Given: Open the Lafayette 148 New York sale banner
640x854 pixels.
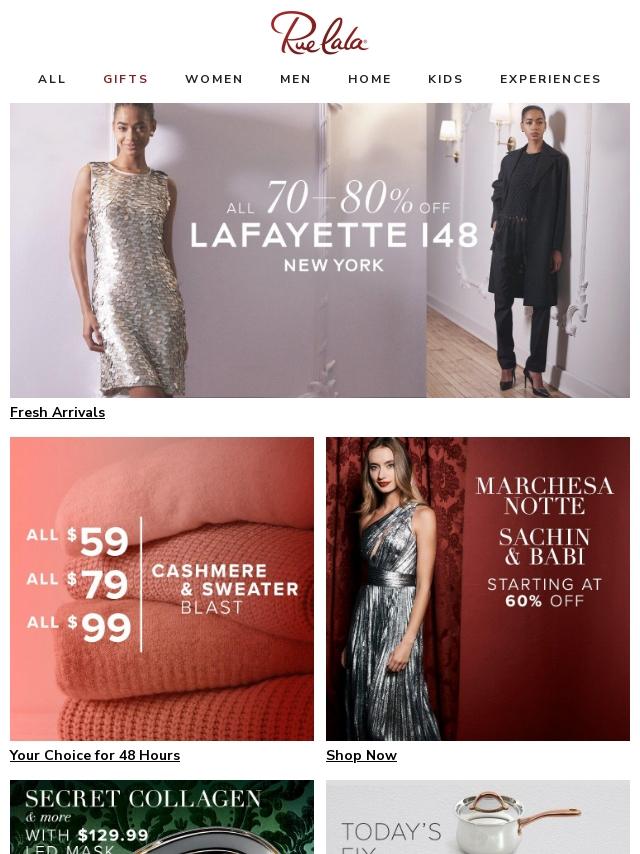Looking at the screenshot, I should coord(320,250).
